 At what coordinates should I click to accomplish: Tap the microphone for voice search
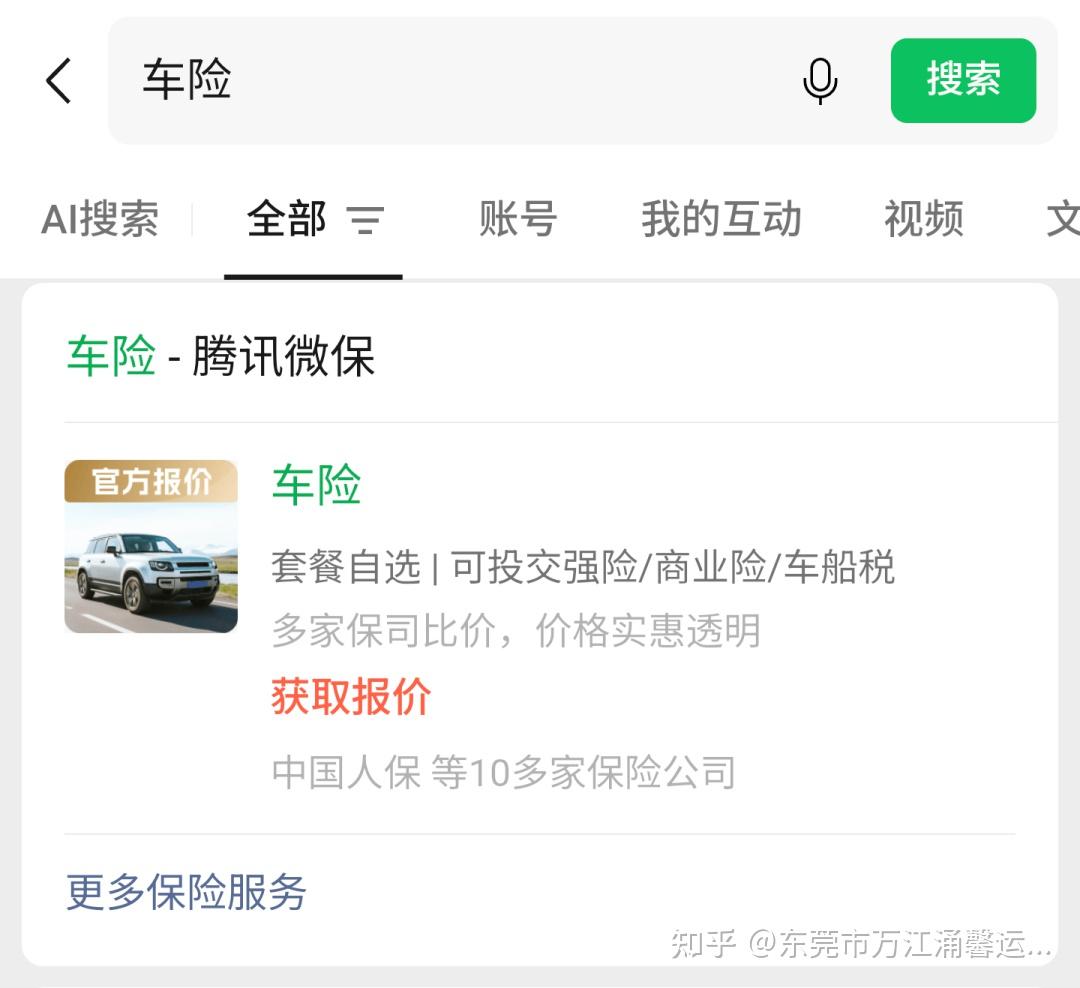(820, 81)
